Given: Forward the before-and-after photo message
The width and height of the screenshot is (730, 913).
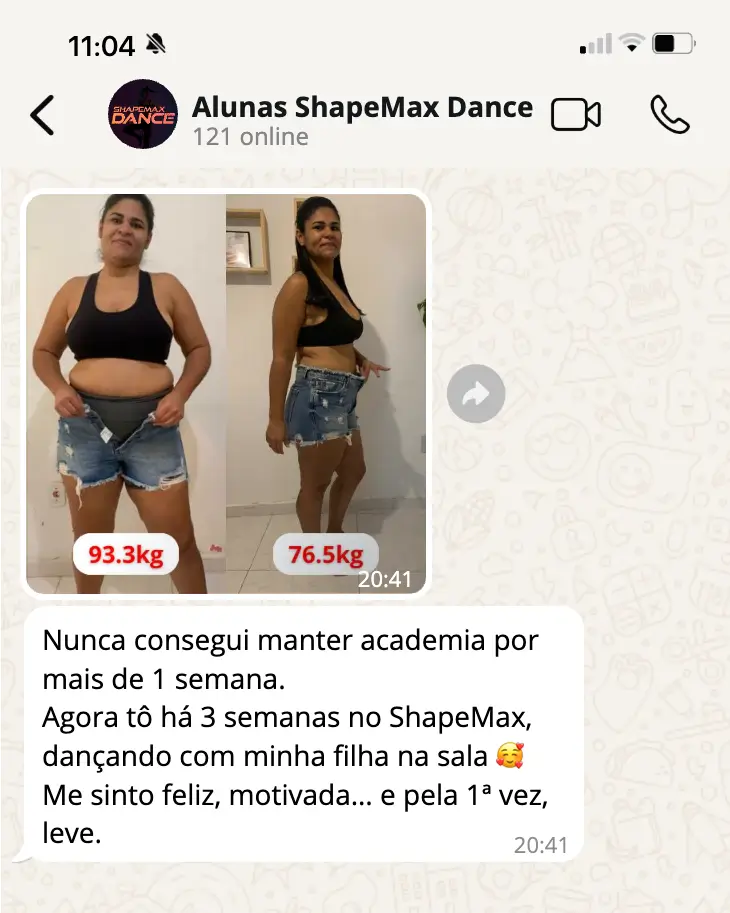Looking at the screenshot, I should coord(476,394).
